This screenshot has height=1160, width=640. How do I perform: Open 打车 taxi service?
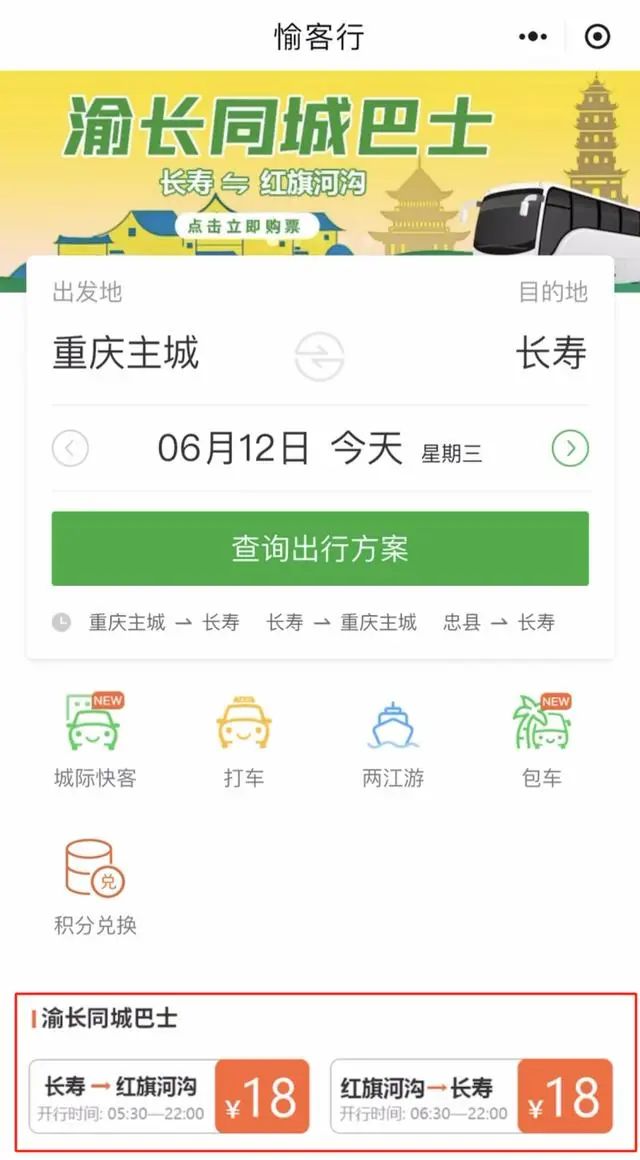(244, 740)
